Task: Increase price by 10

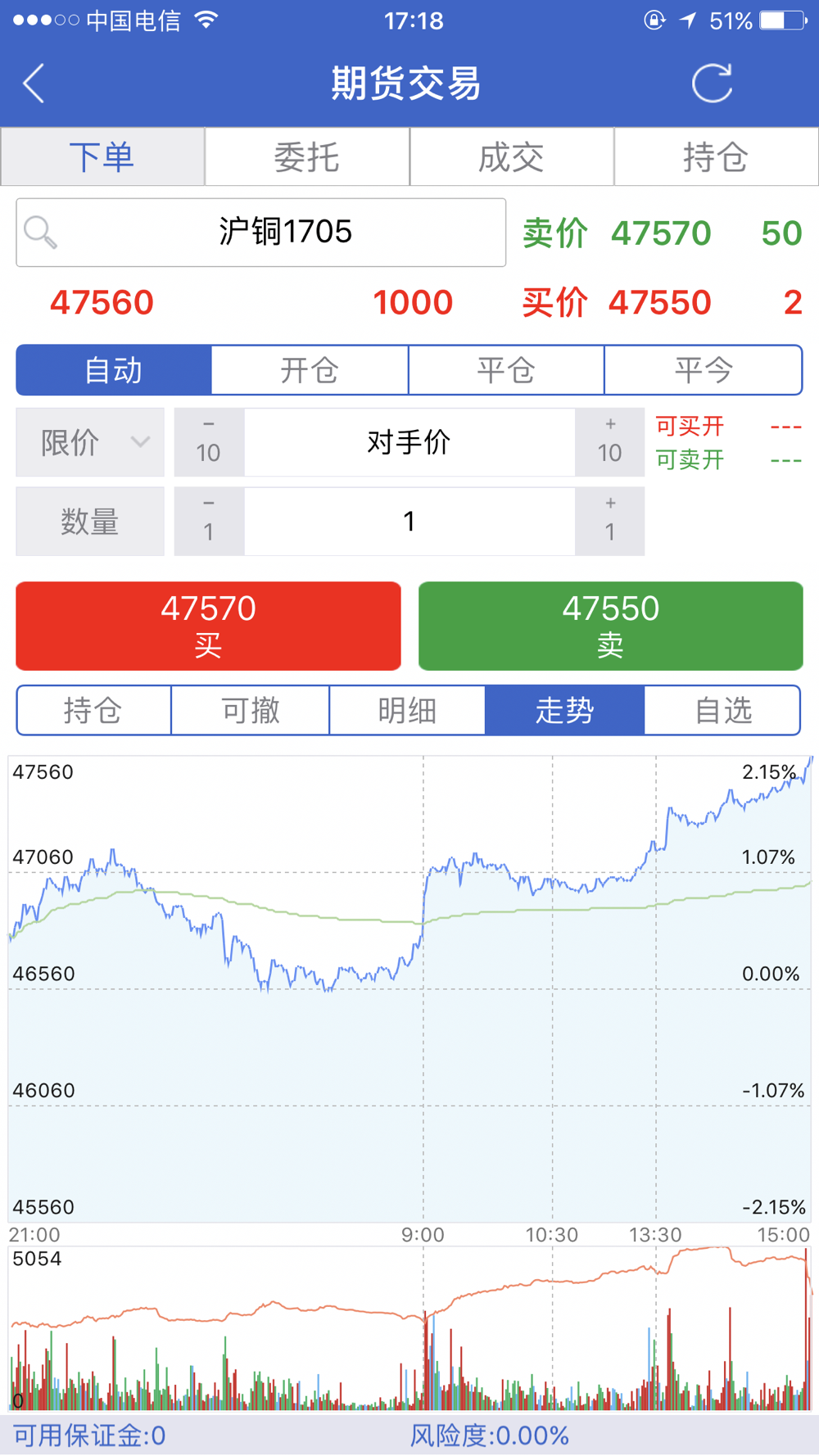Action: click(609, 443)
